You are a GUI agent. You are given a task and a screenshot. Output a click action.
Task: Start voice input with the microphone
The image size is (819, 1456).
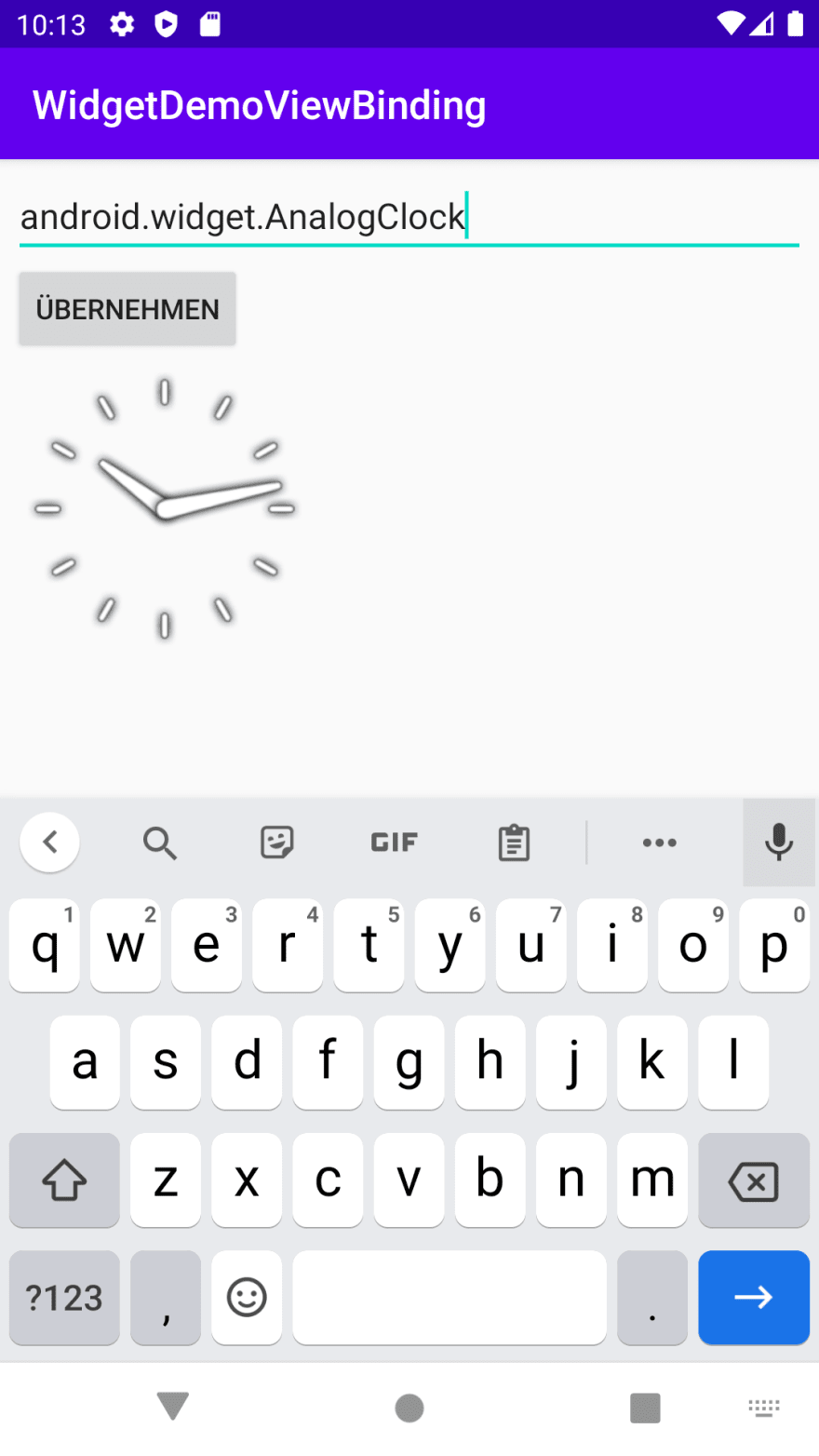coord(779,843)
